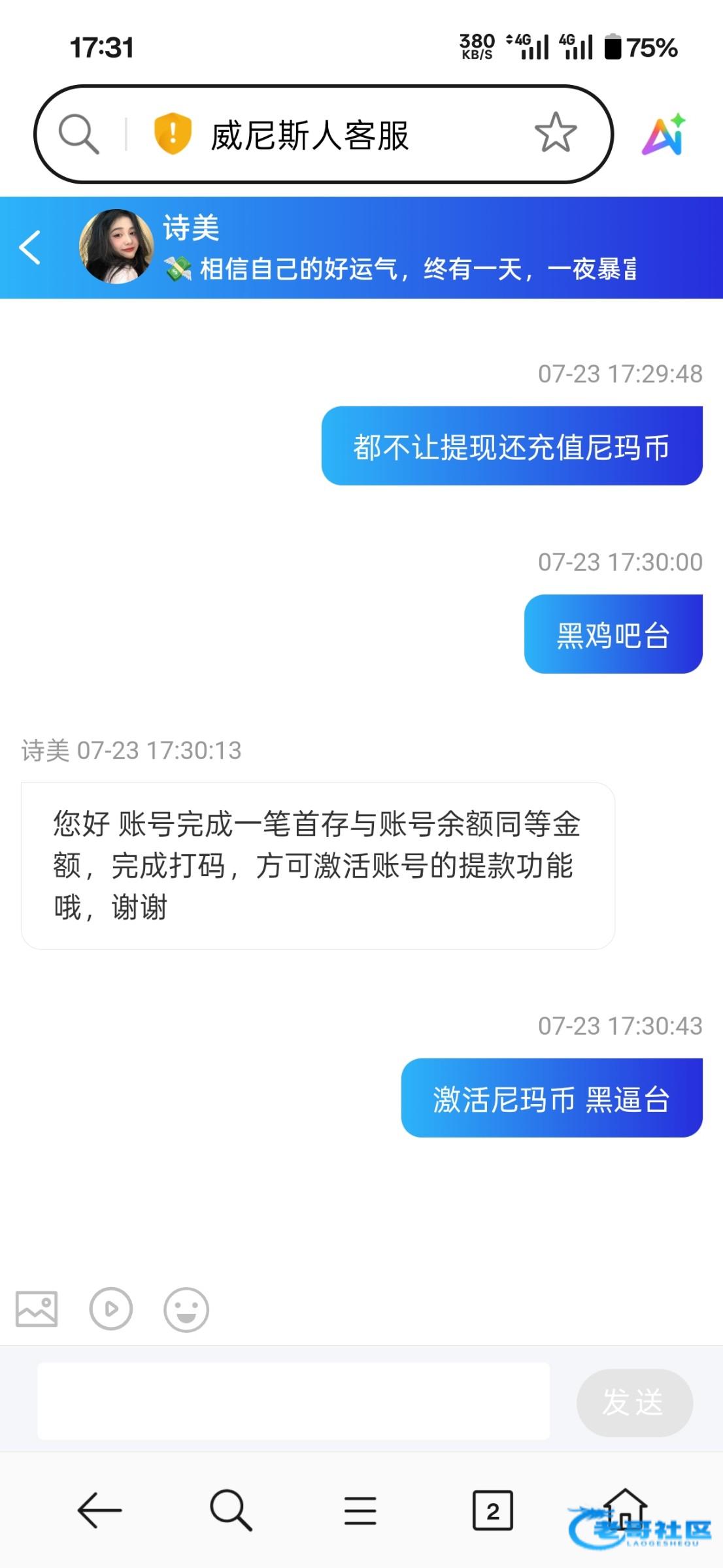The width and height of the screenshot is (723, 1568).
Task: Open 诗美's profile avatar
Action: coord(116,247)
